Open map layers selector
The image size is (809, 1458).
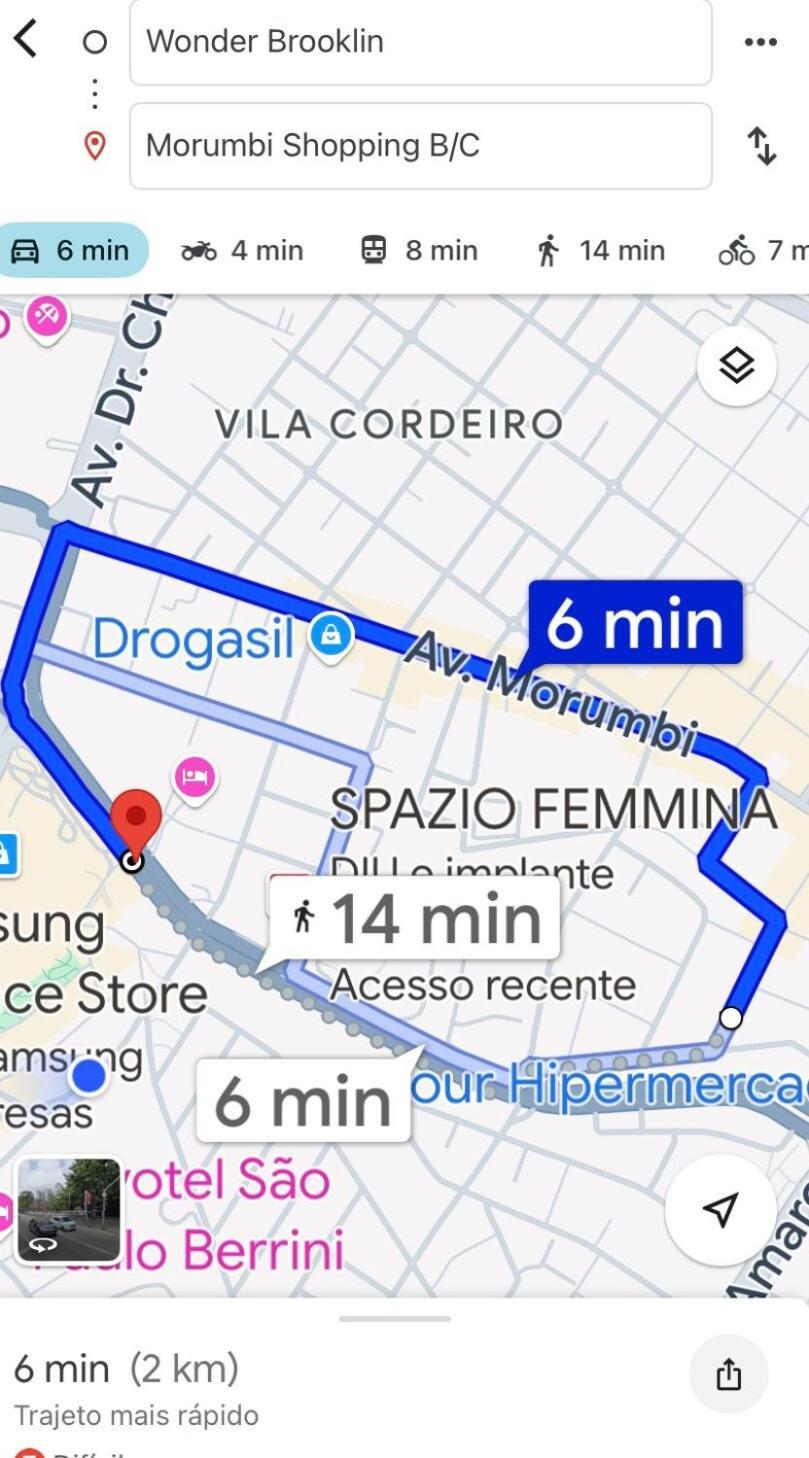(x=736, y=366)
